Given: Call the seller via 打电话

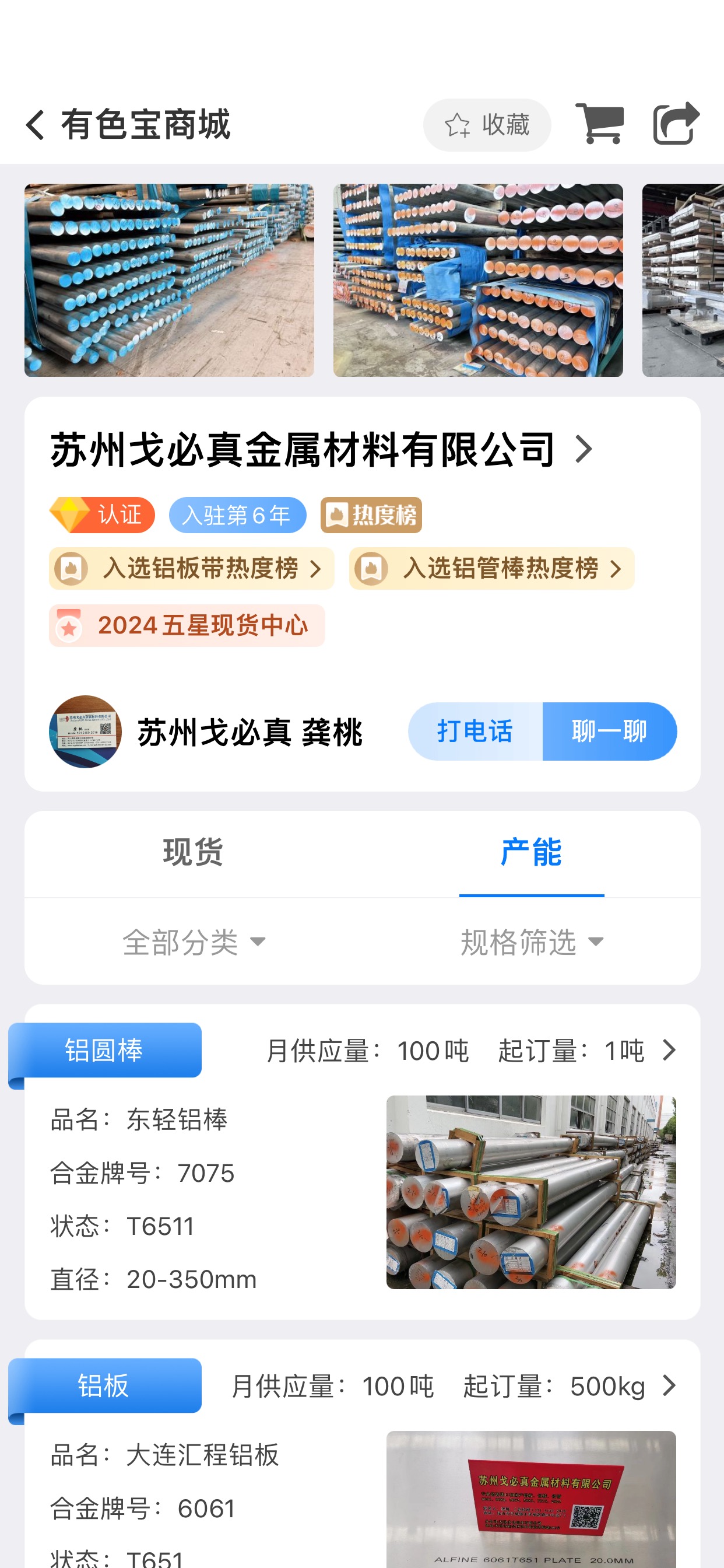Looking at the screenshot, I should (475, 731).
